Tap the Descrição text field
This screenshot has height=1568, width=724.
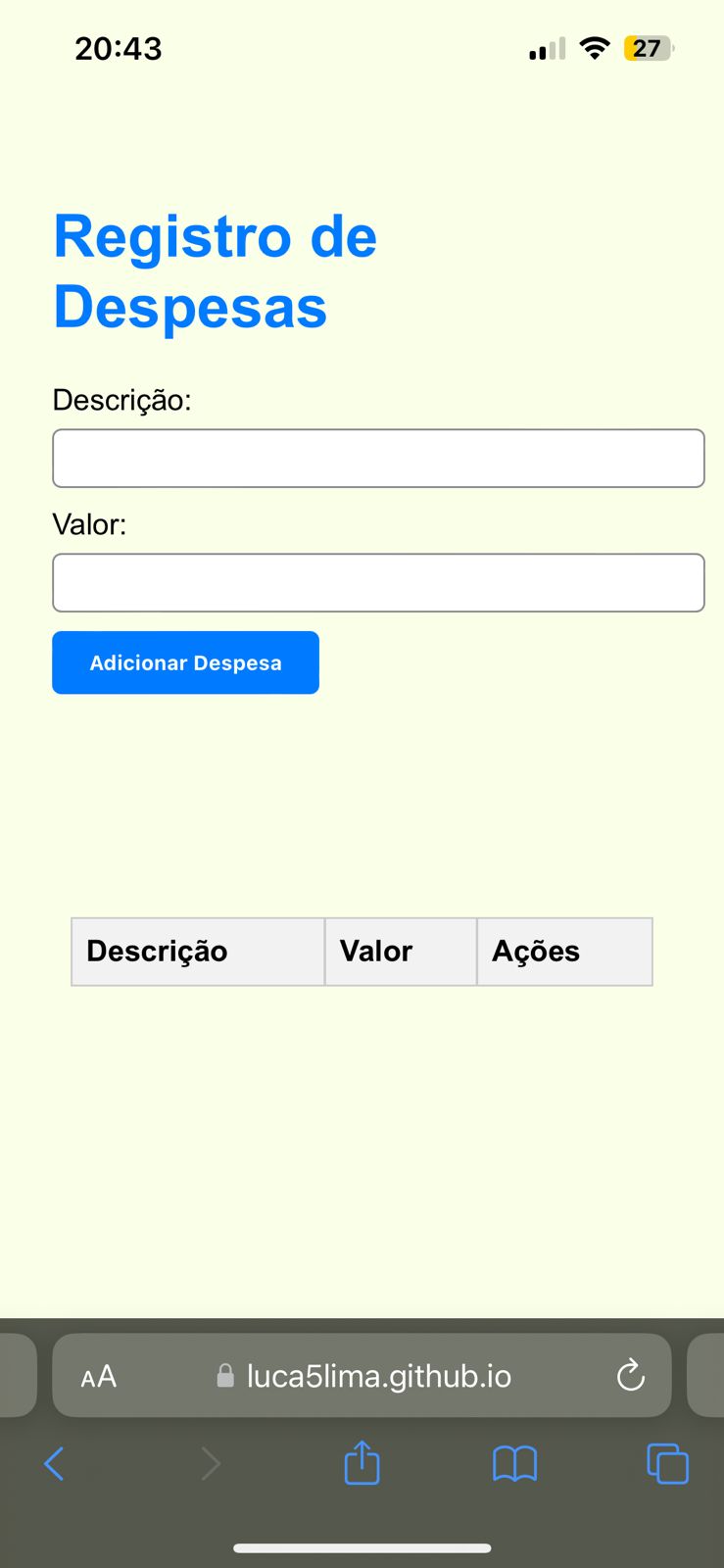378,459
